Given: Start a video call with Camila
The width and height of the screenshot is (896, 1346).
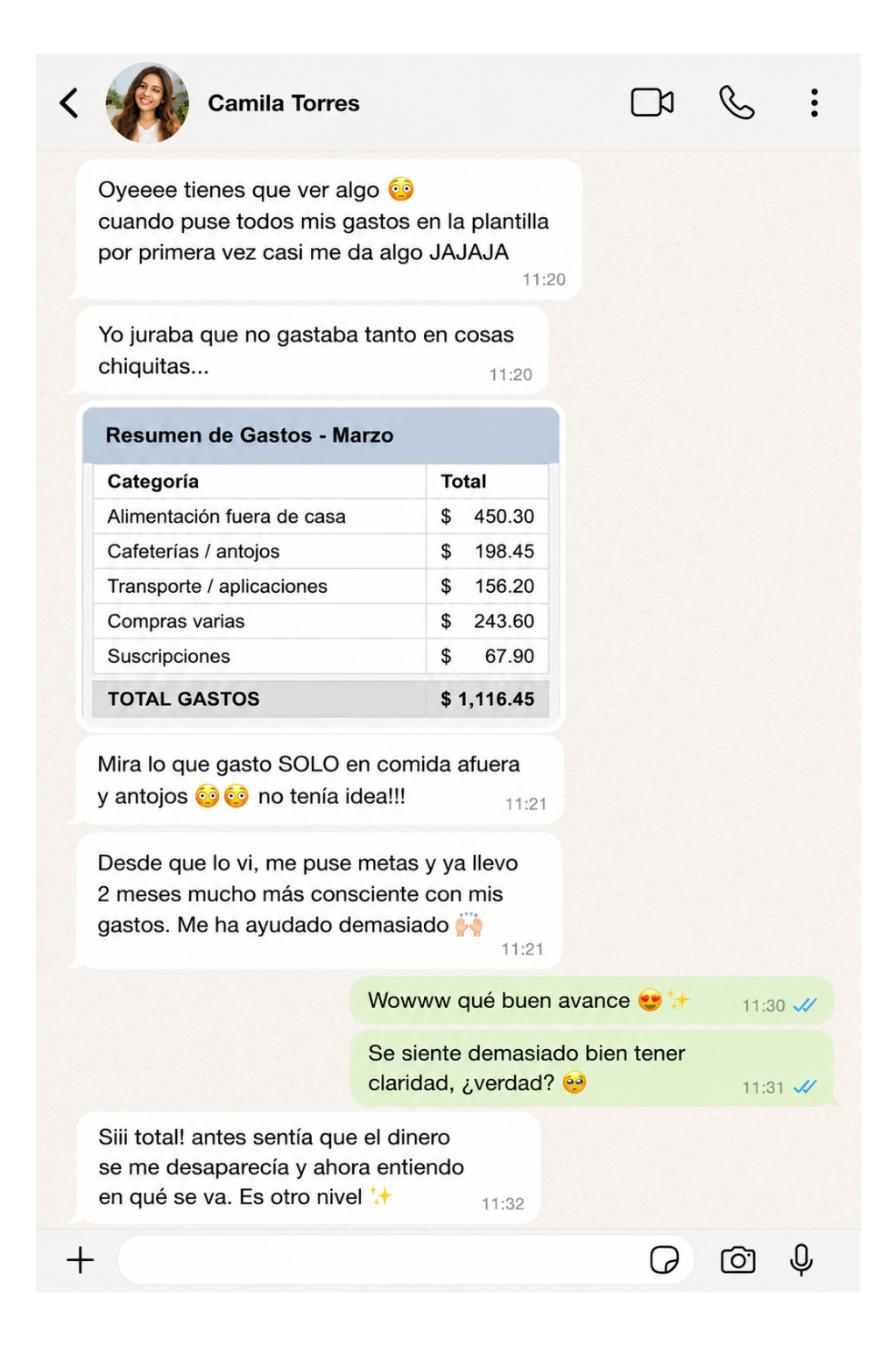Looking at the screenshot, I should (653, 102).
